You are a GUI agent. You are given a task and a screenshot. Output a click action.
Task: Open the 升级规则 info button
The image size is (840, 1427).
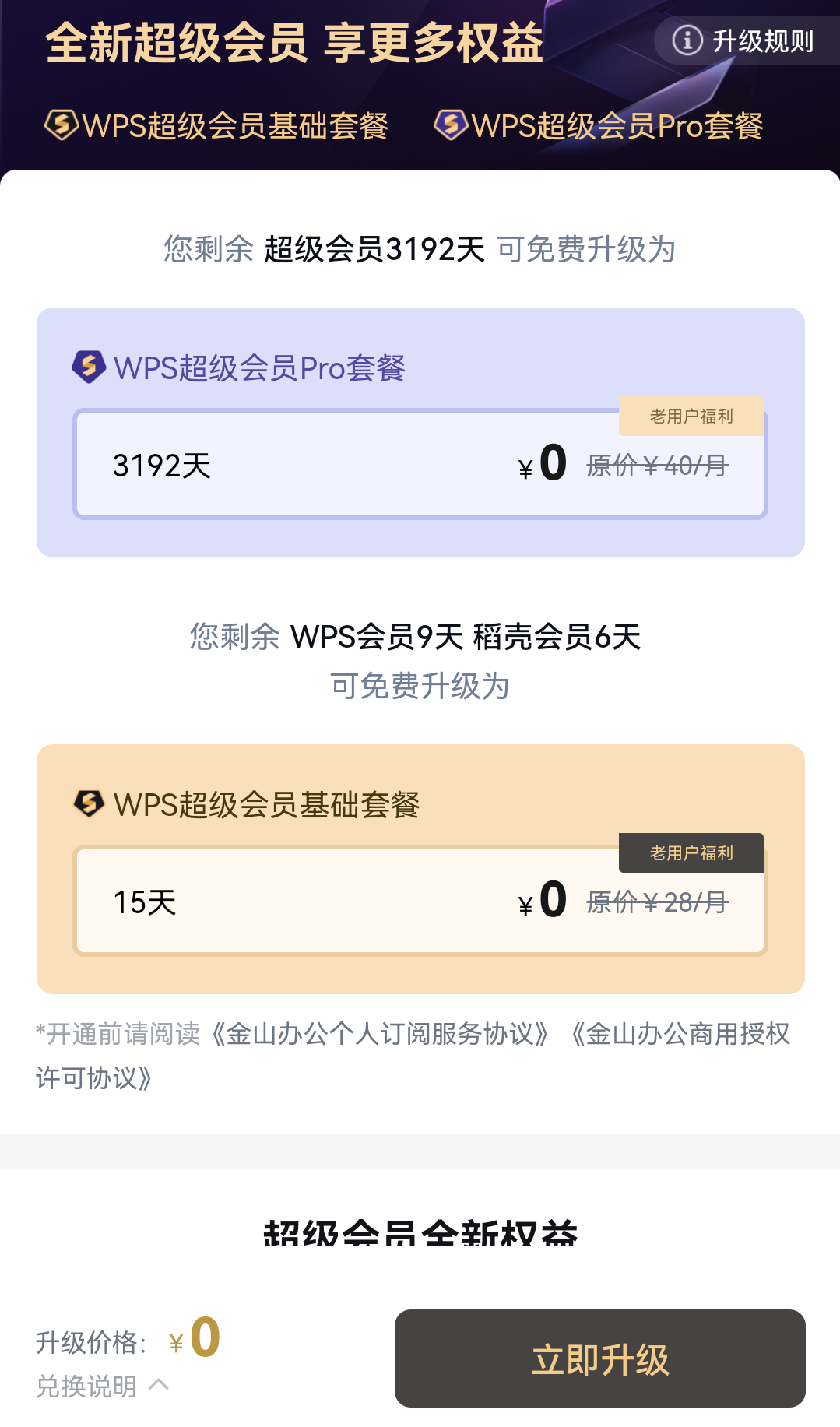pyautogui.click(x=745, y=40)
